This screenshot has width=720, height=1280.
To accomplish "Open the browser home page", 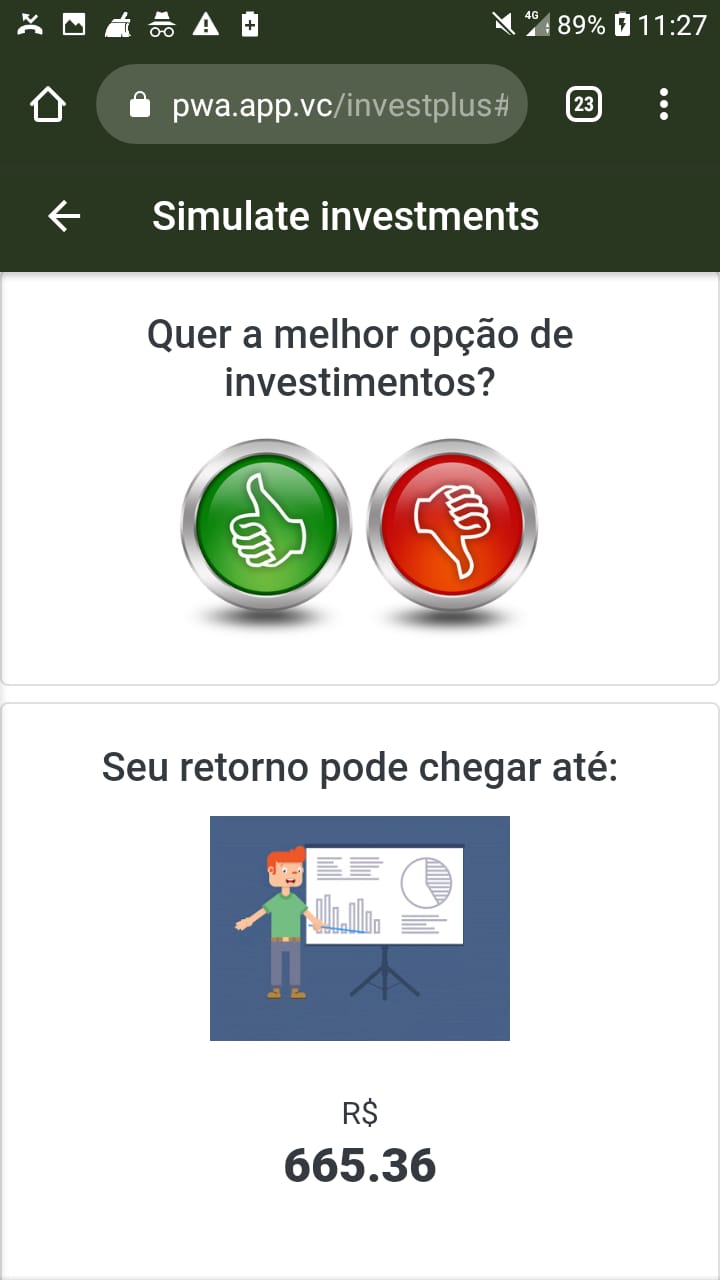I will point(48,104).
